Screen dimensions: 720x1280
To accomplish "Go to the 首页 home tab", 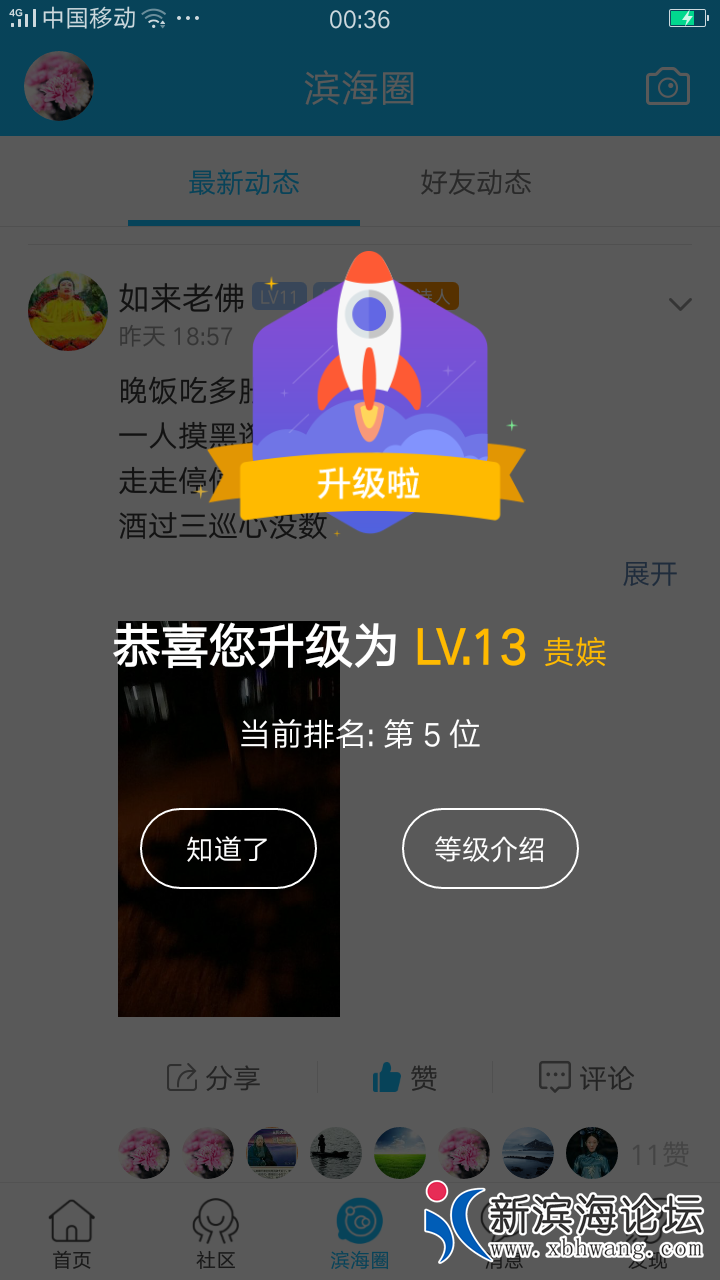I will [x=71, y=1234].
